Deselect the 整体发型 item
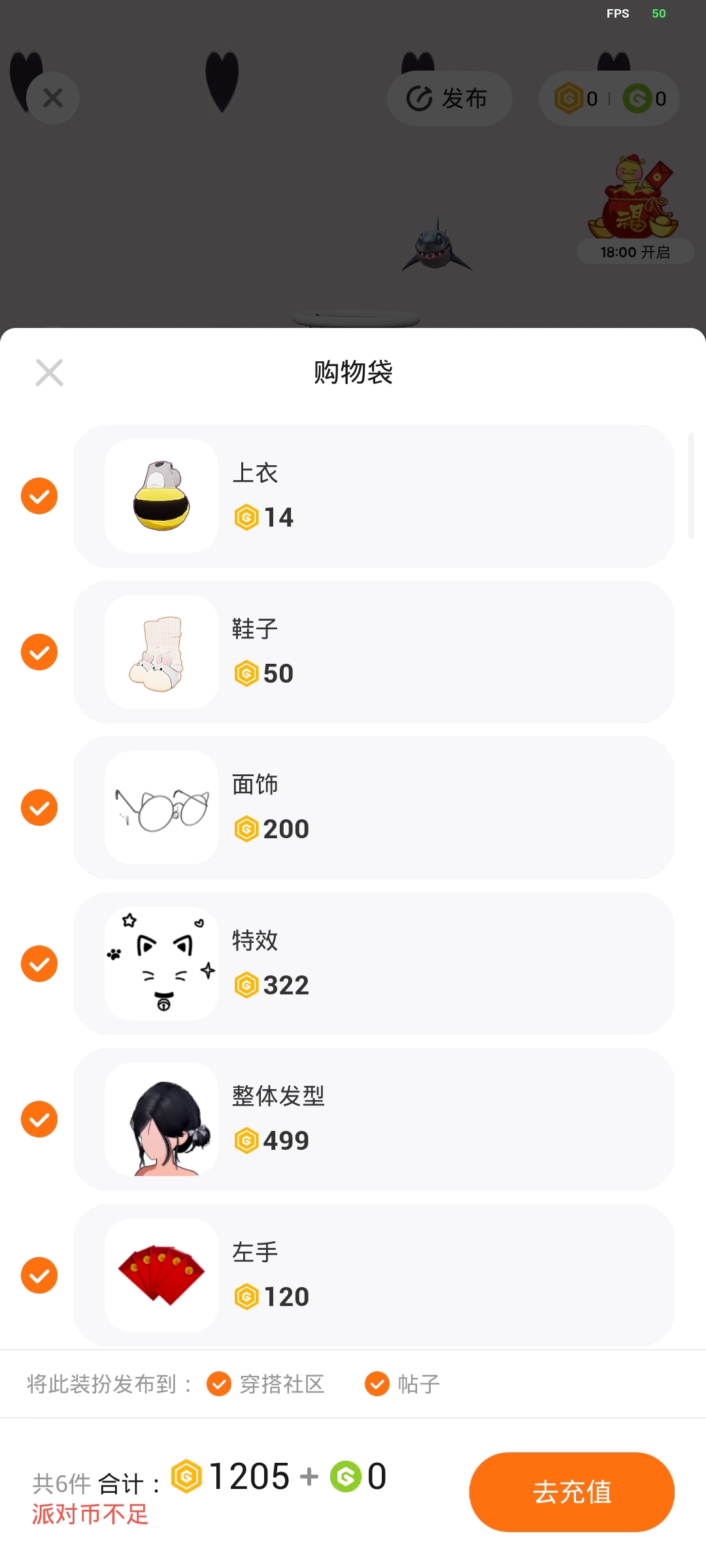Image resolution: width=706 pixels, height=1568 pixels. click(39, 1119)
